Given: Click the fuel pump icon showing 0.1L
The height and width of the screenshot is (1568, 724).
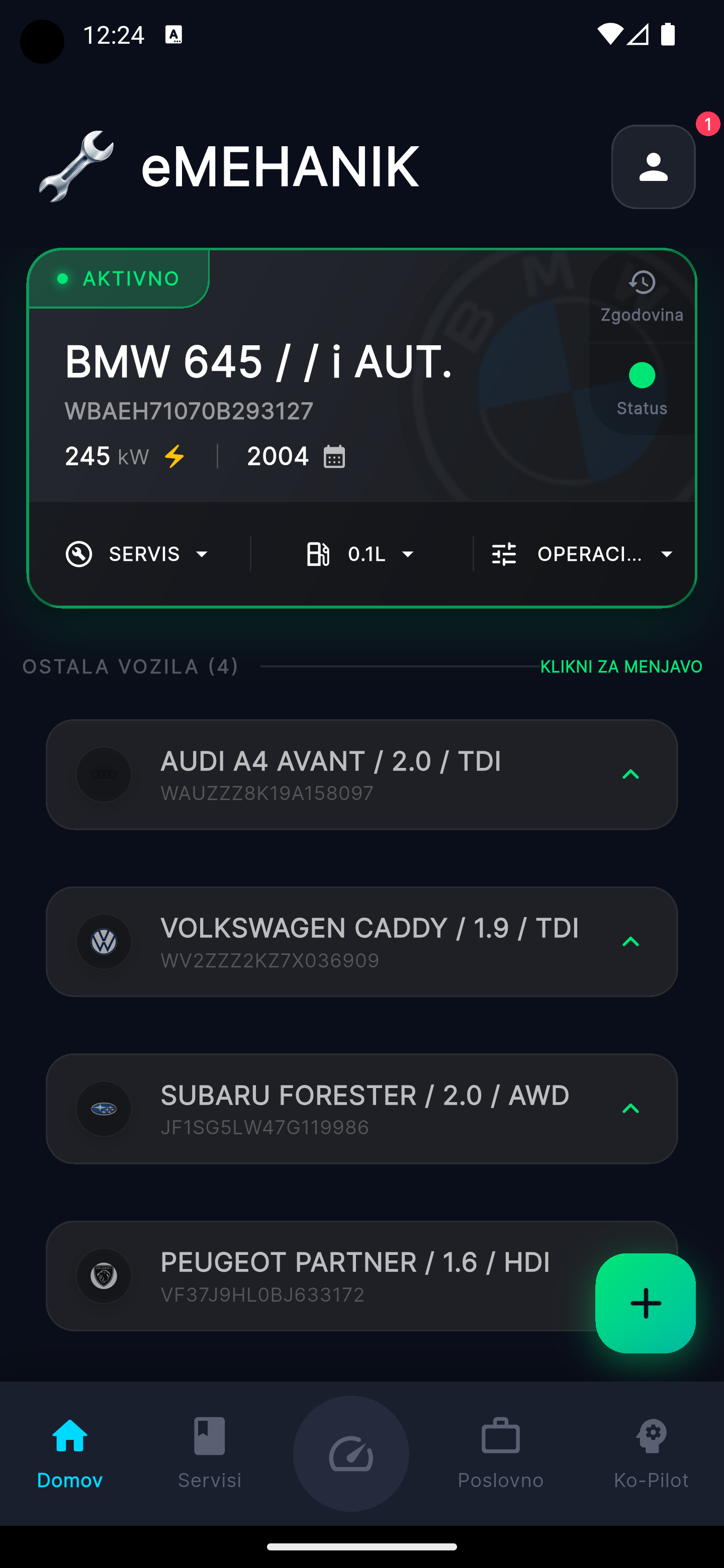Looking at the screenshot, I should pos(318,554).
